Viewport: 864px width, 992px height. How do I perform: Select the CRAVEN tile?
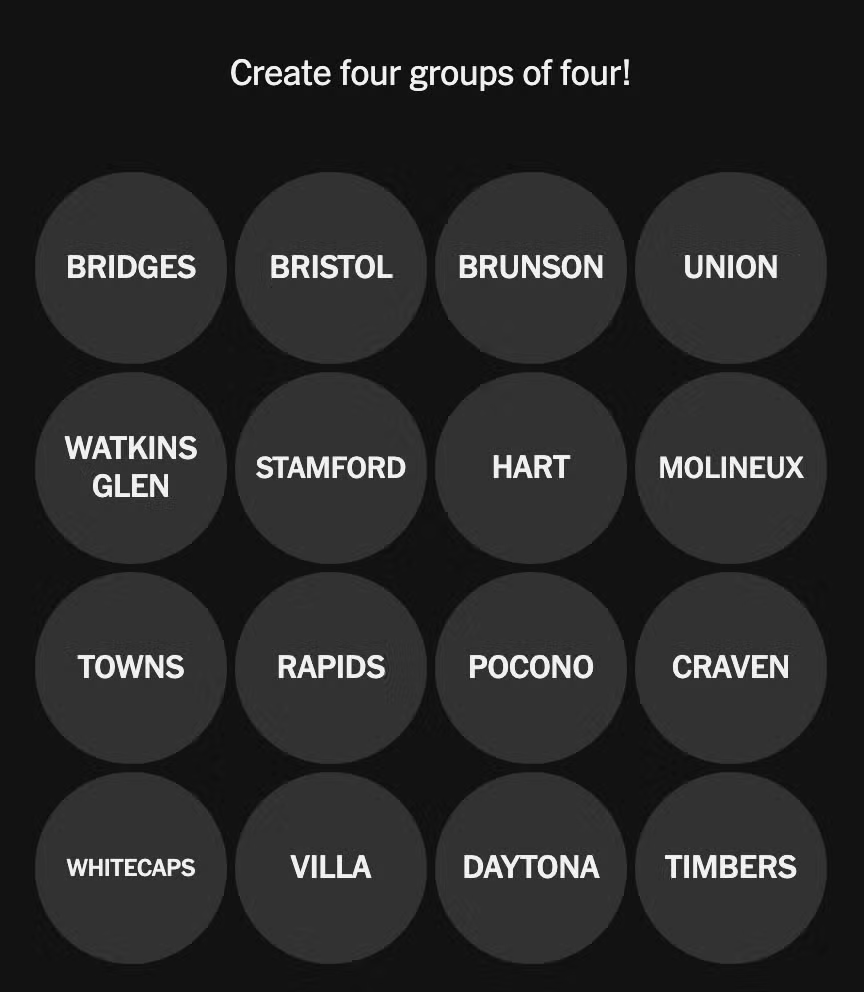tap(731, 667)
